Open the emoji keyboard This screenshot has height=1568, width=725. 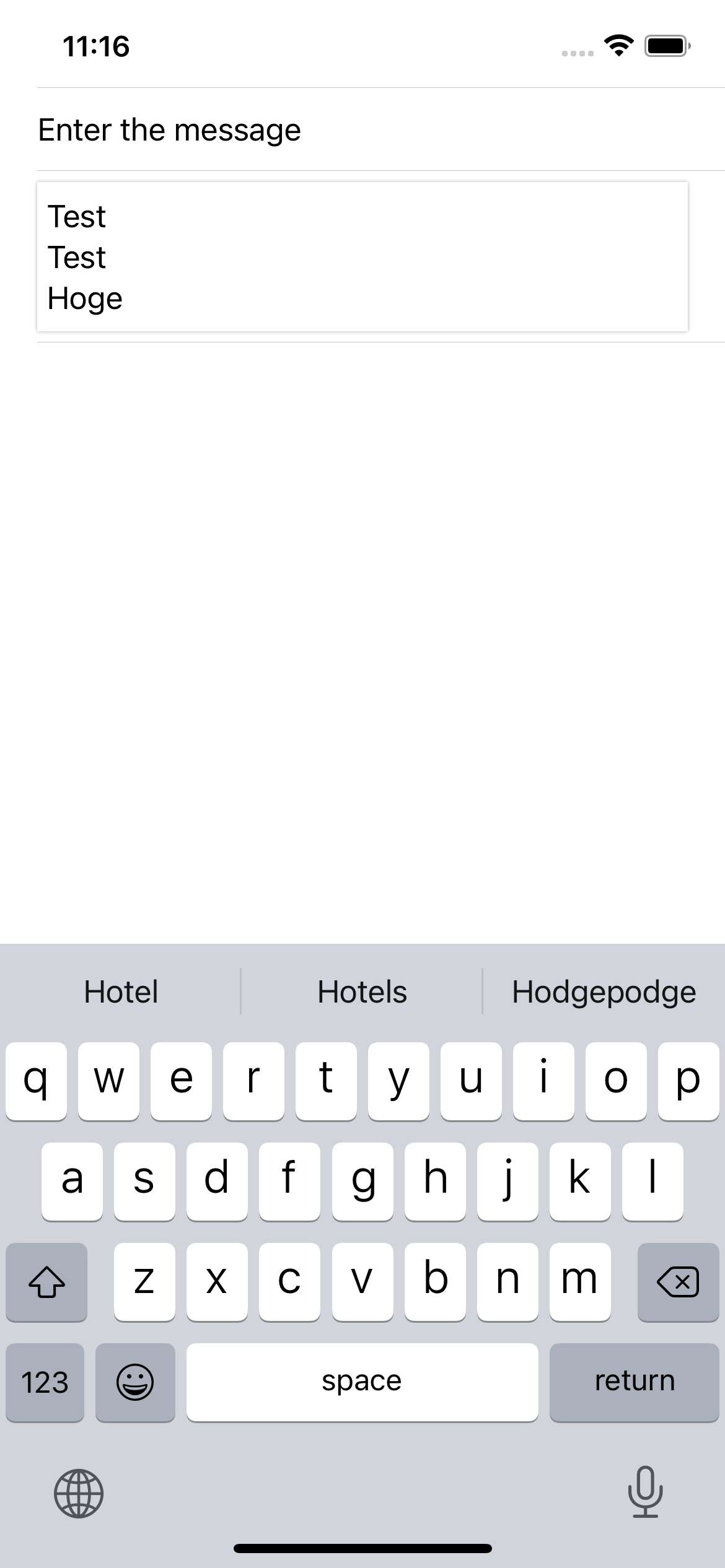coord(135,1382)
